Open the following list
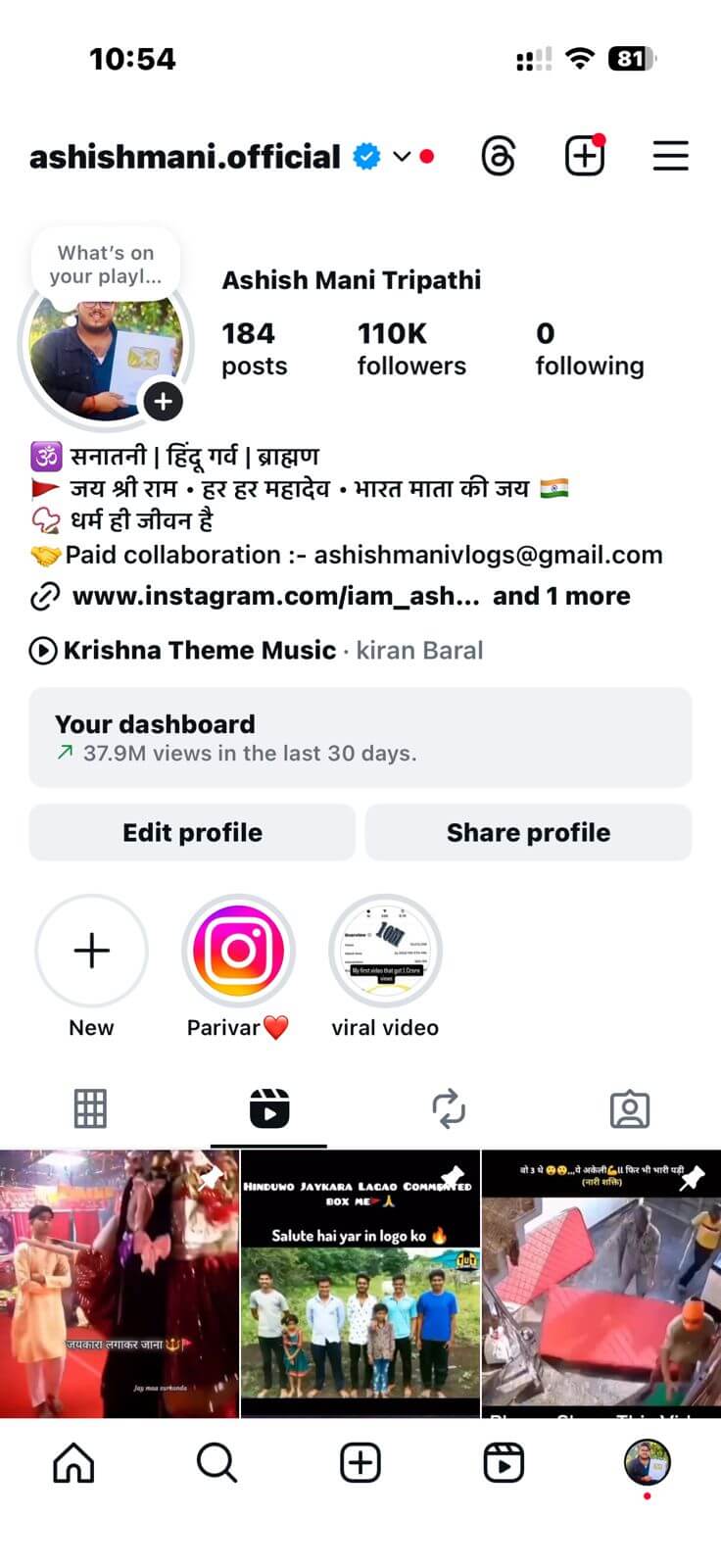This screenshot has width=721, height=1568. pyautogui.click(x=589, y=349)
